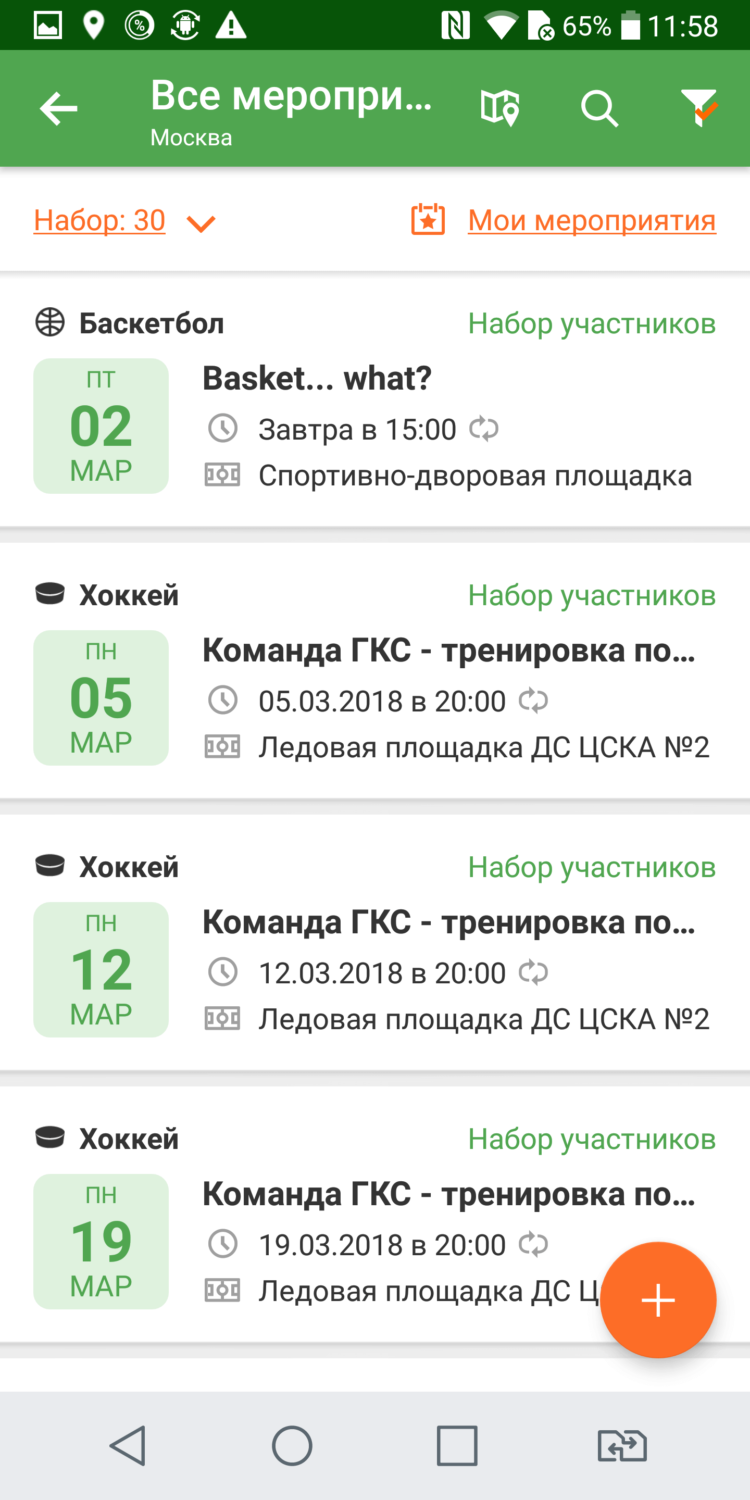Tap the date tile ПН 05 МАР
The image size is (750, 1500).
click(x=100, y=697)
